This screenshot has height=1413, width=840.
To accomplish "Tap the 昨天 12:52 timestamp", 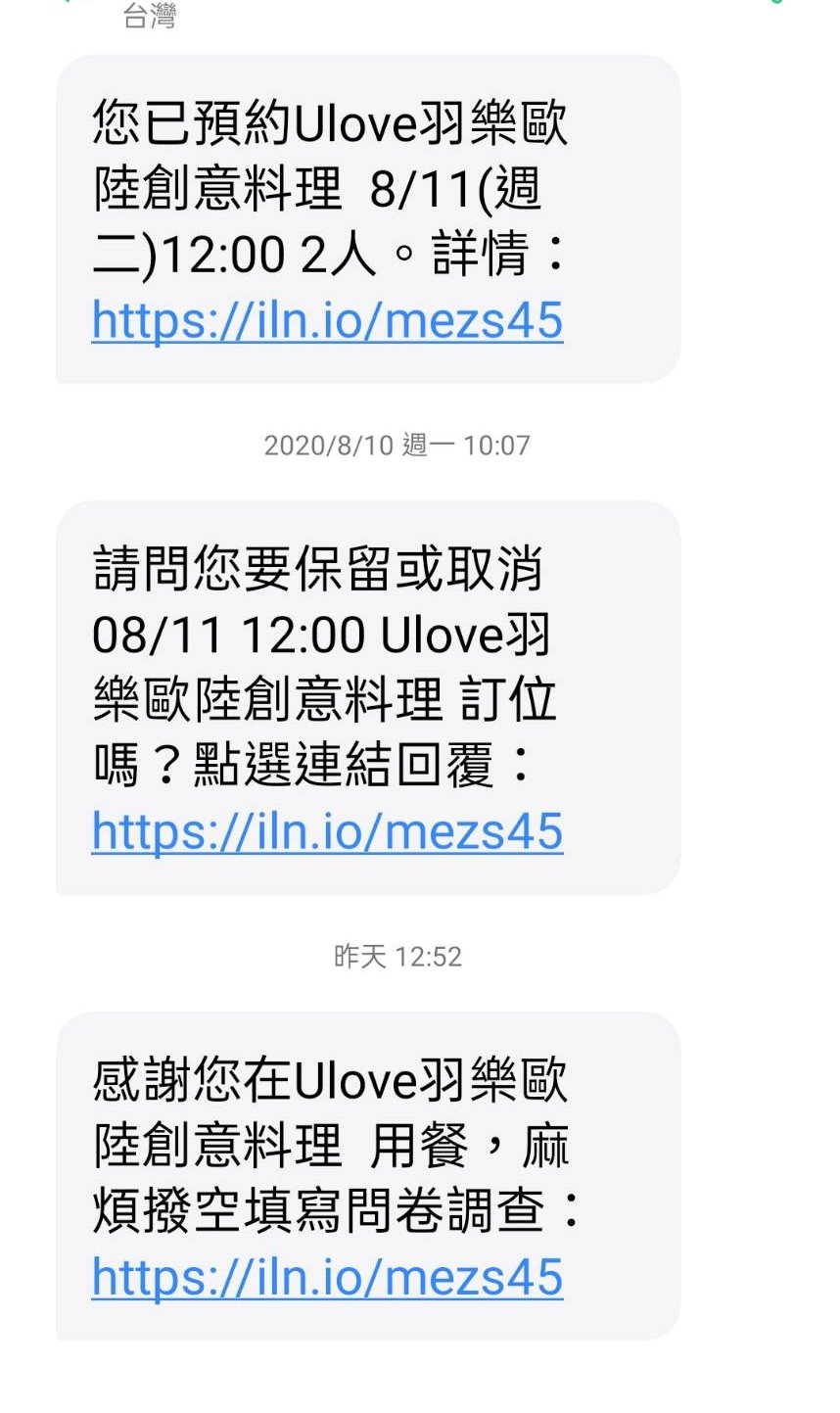I will (x=396, y=957).
